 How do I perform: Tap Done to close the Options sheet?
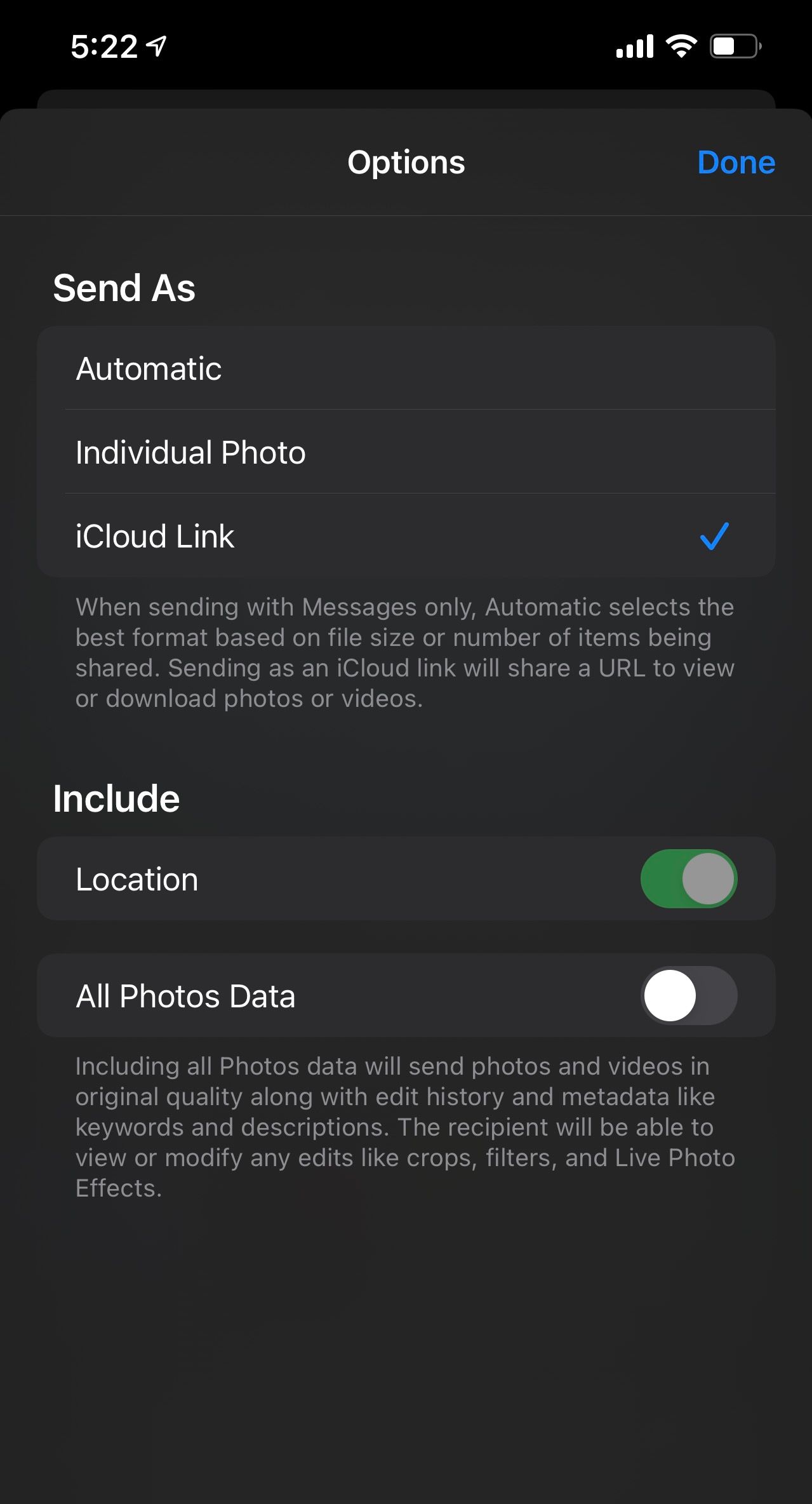pos(735,162)
